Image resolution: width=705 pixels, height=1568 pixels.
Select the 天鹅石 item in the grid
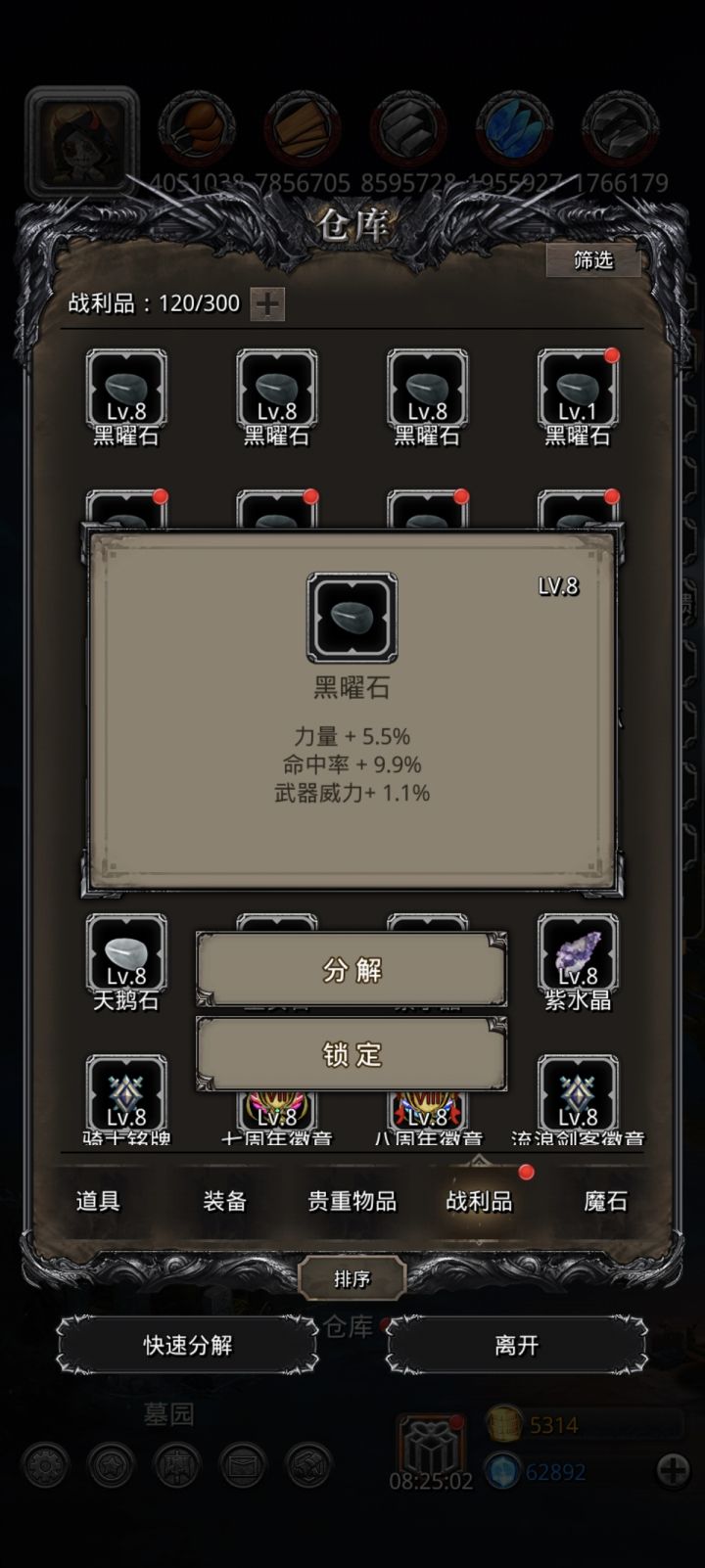pyautogui.click(x=125, y=954)
